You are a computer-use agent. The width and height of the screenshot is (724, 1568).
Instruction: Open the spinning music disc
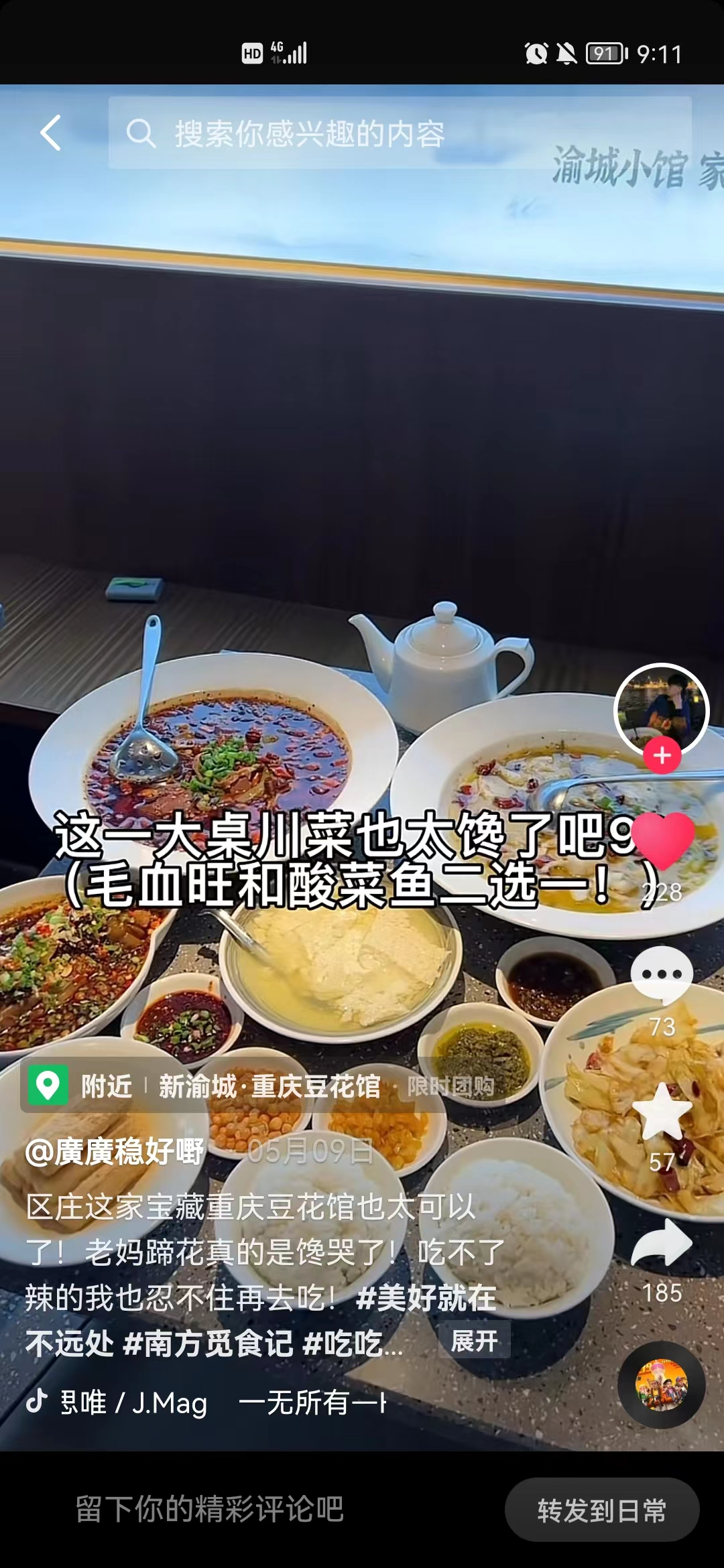(662, 1385)
